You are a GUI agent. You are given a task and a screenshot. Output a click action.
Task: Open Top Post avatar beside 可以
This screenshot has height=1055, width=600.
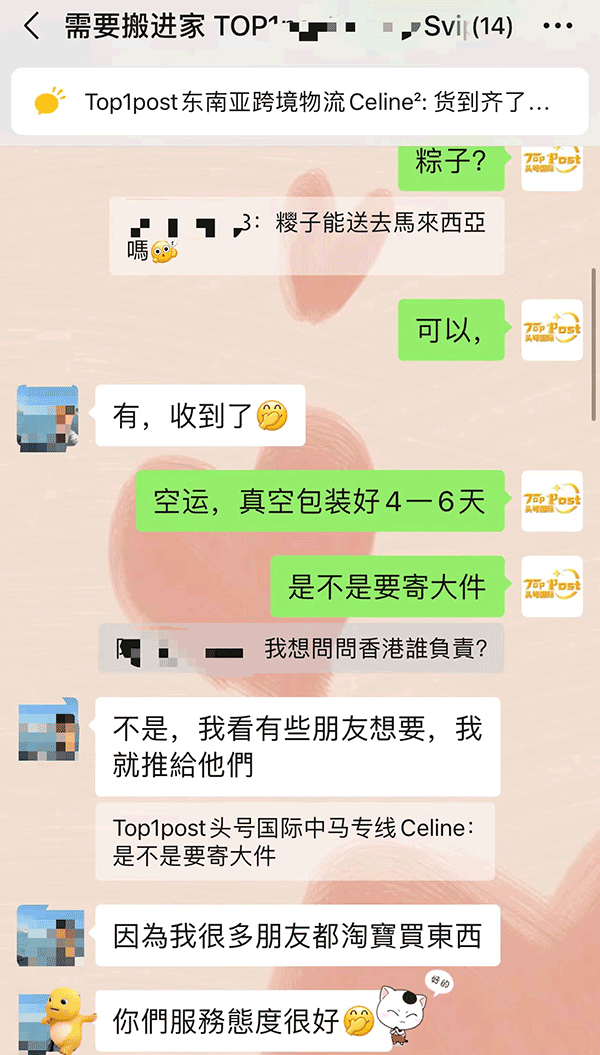tap(552, 330)
